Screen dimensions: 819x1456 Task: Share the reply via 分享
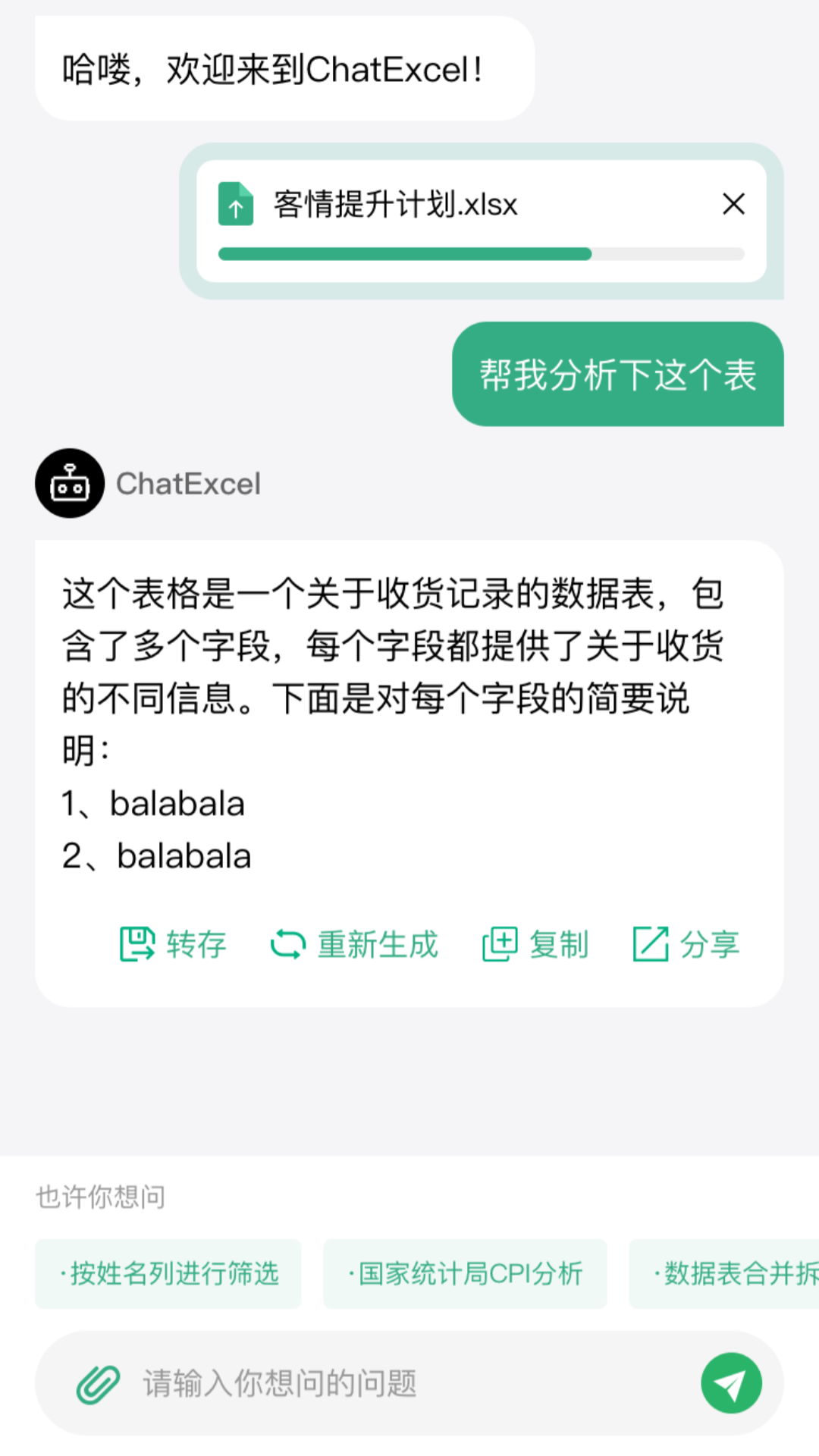pos(686,944)
